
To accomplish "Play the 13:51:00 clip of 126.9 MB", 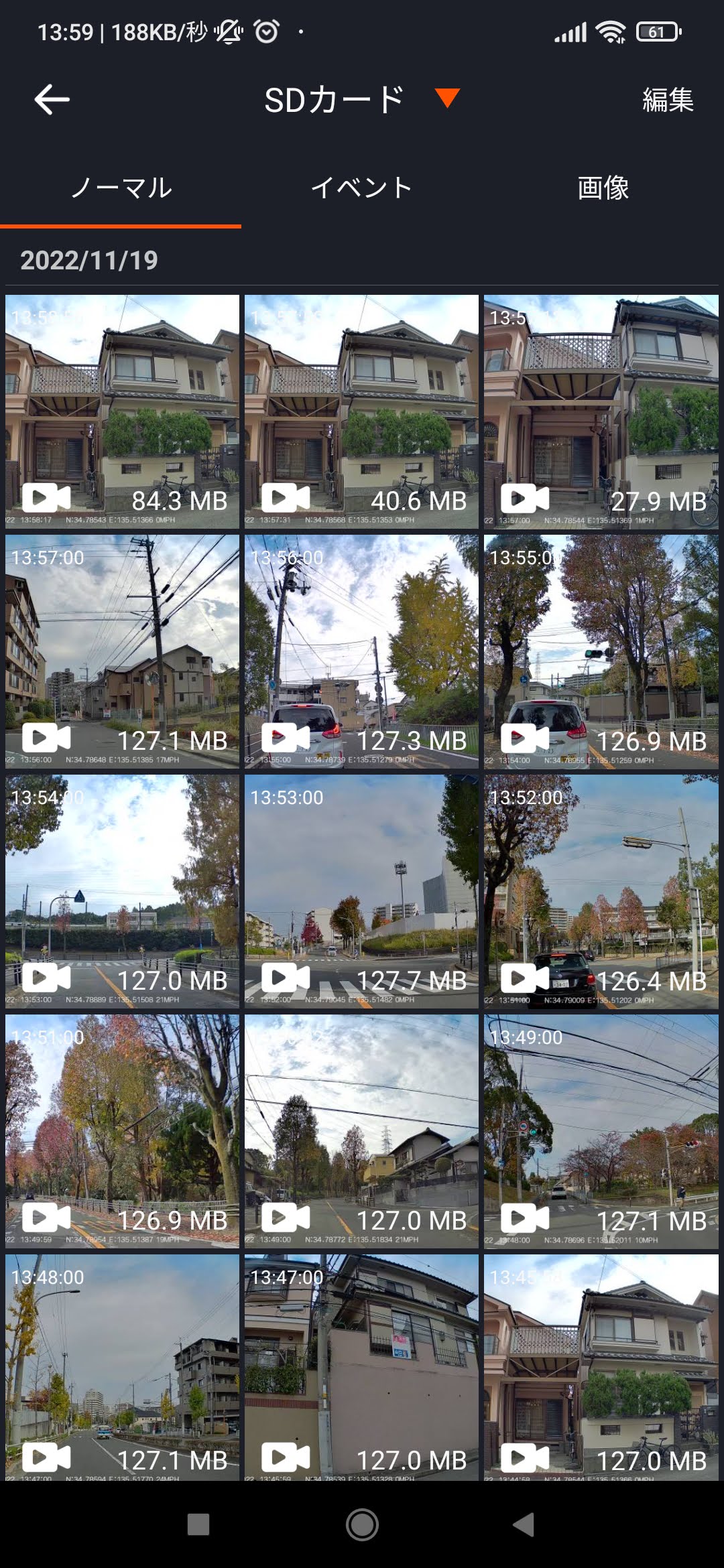I will coord(122,1131).
